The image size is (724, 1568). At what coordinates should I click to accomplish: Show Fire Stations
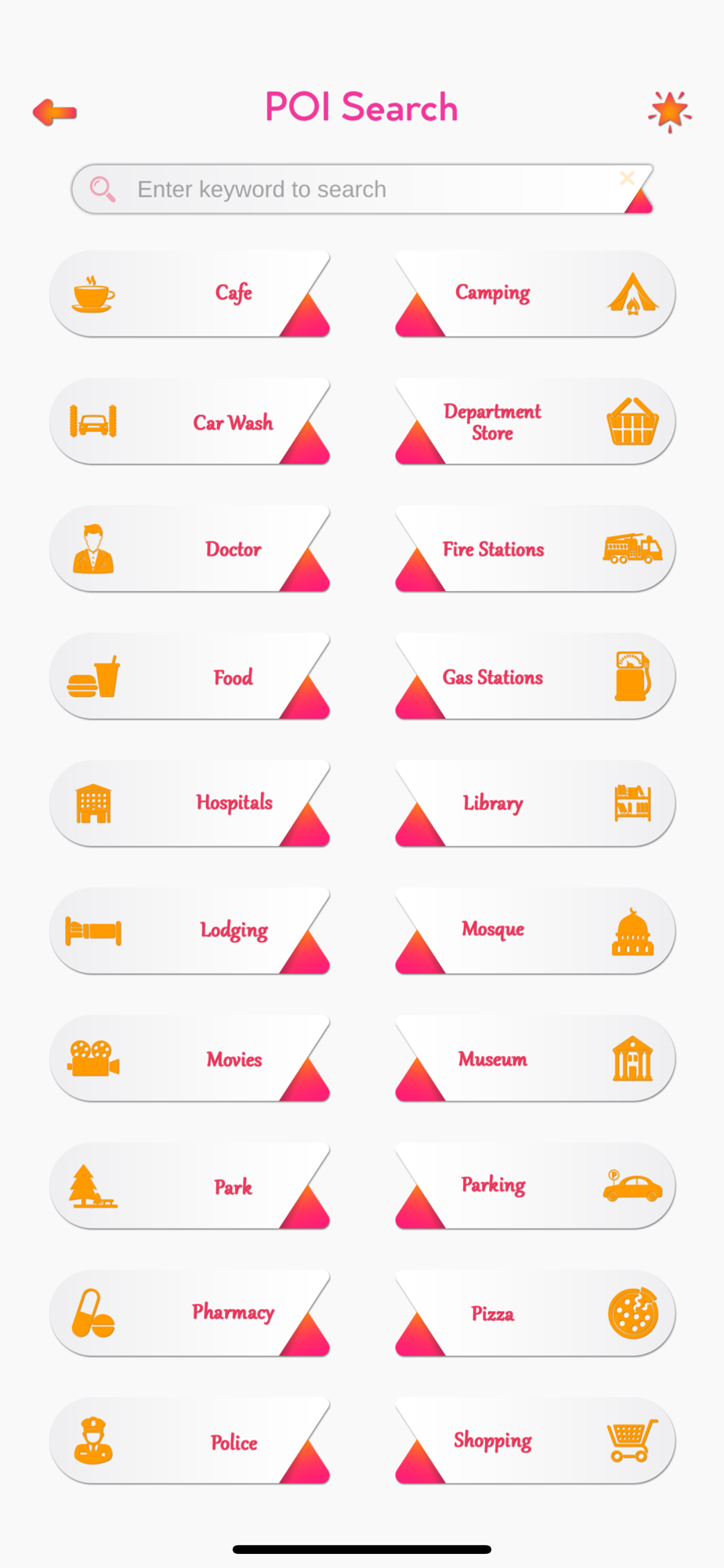coord(535,549)
